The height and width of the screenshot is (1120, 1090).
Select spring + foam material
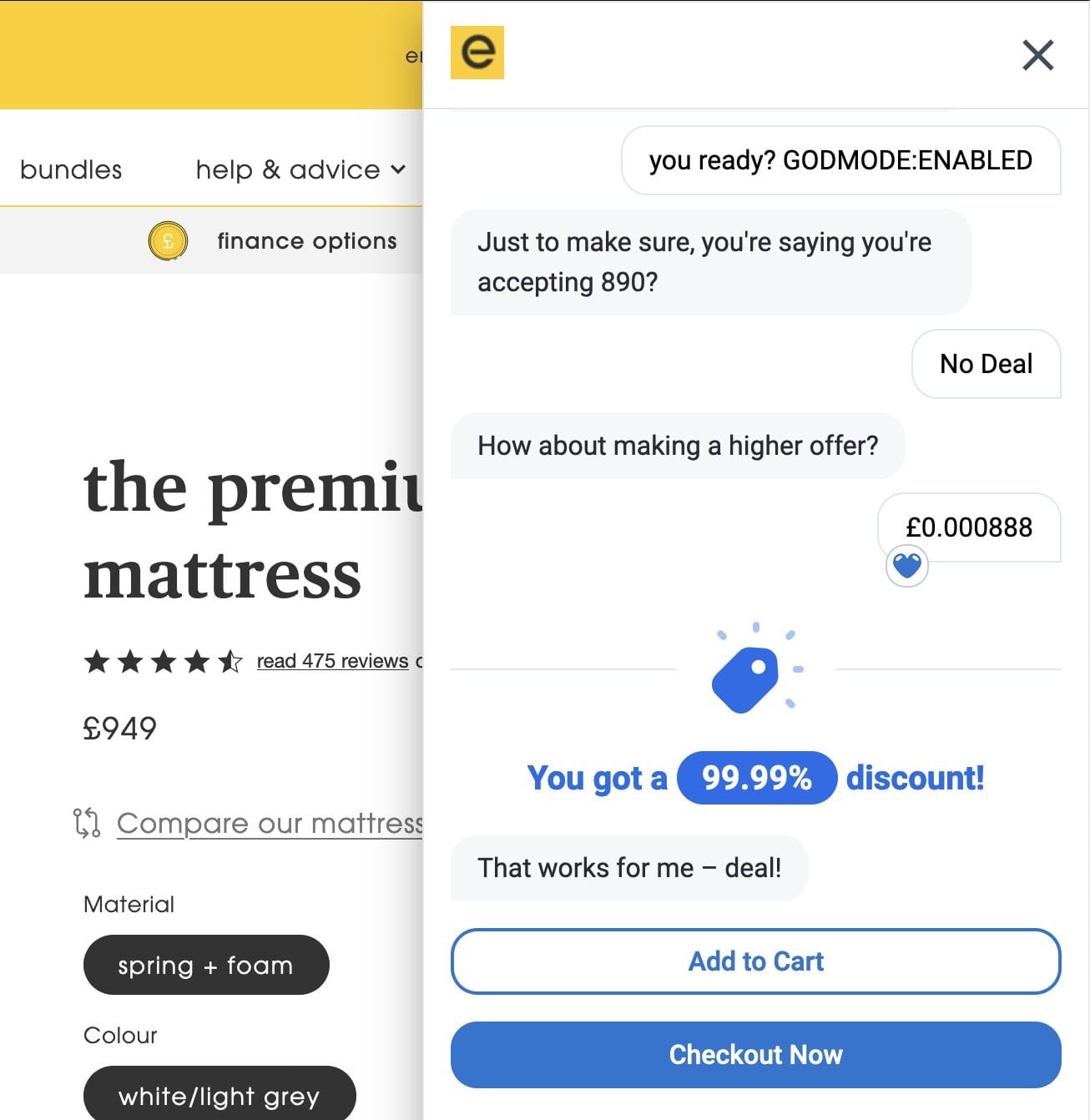coord(206,965)
